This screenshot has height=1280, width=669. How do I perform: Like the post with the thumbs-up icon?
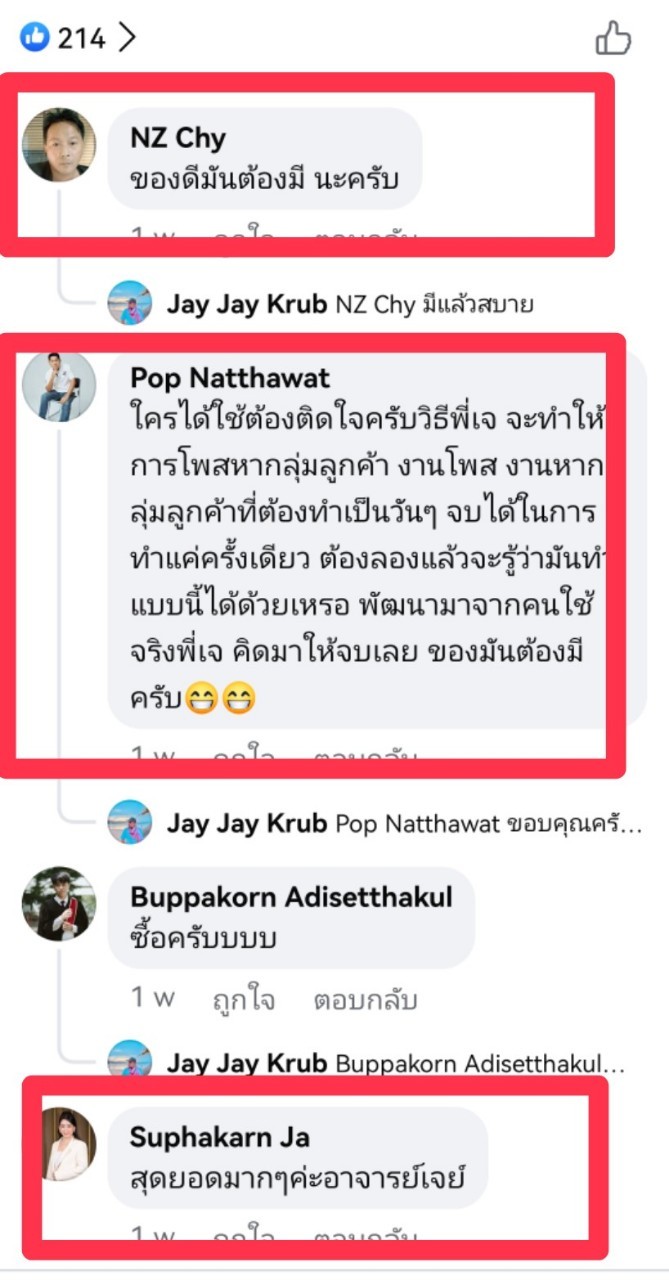(613, 39)
